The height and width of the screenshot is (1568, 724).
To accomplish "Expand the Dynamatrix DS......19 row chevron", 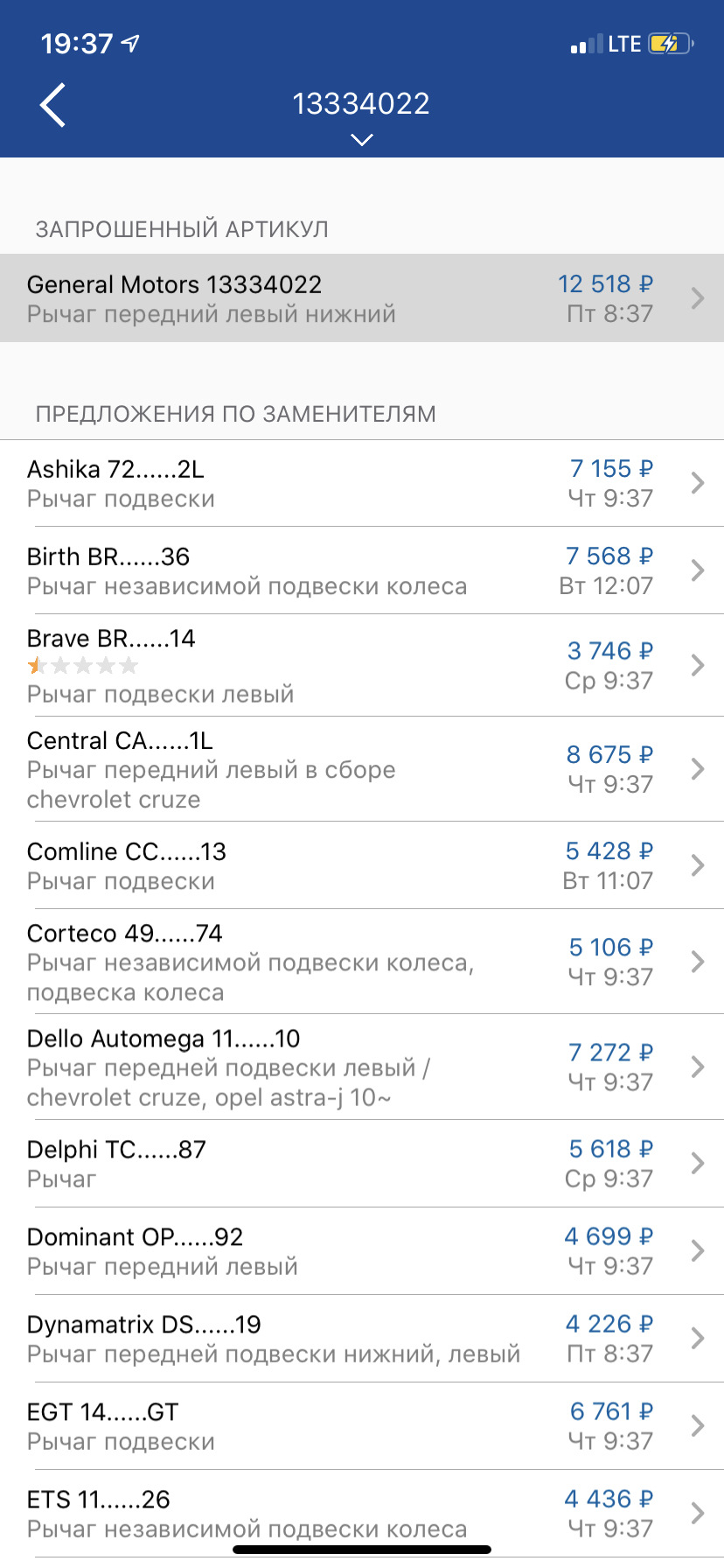I will pos(697,1338).
